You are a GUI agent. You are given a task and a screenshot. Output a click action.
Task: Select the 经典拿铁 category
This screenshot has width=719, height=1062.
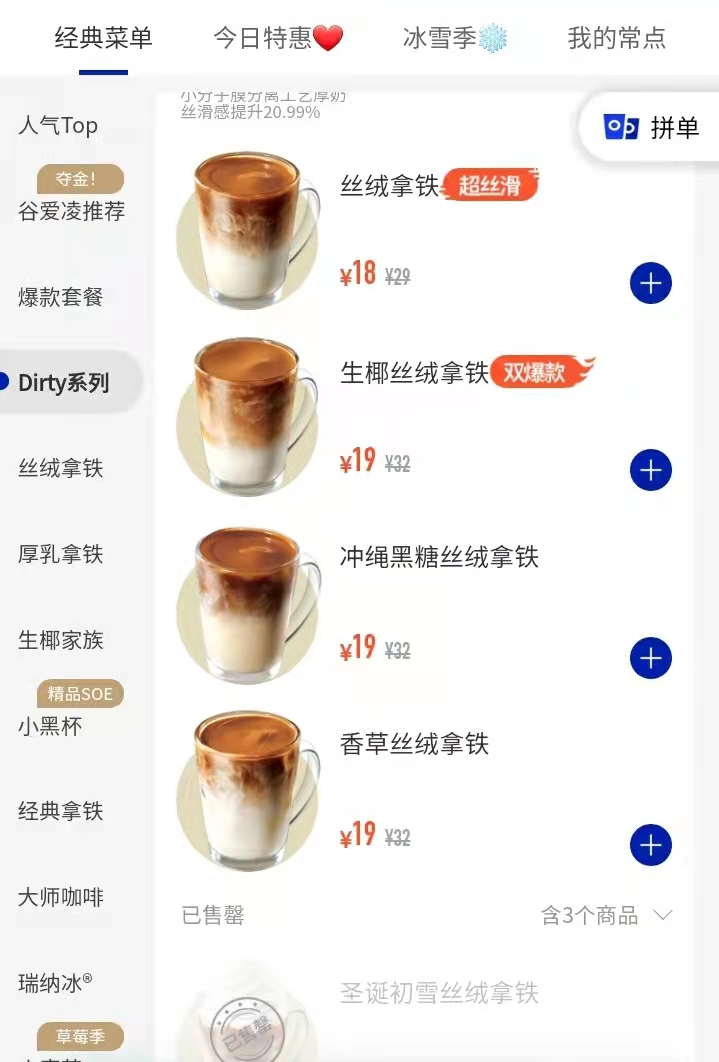click(61, 811)
